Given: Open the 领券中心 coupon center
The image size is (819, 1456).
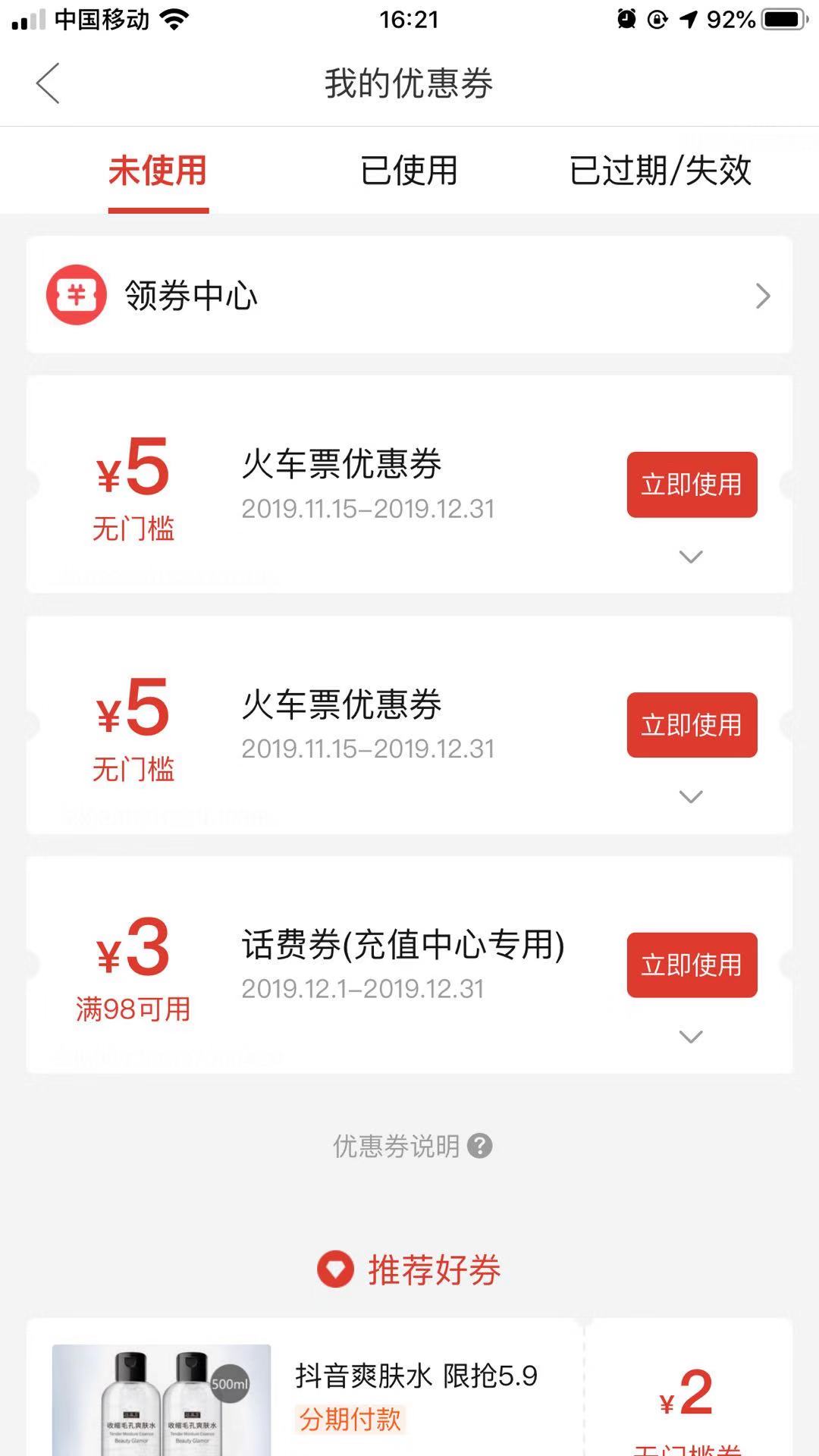Looking at the screenshot, I should (409, 295).
